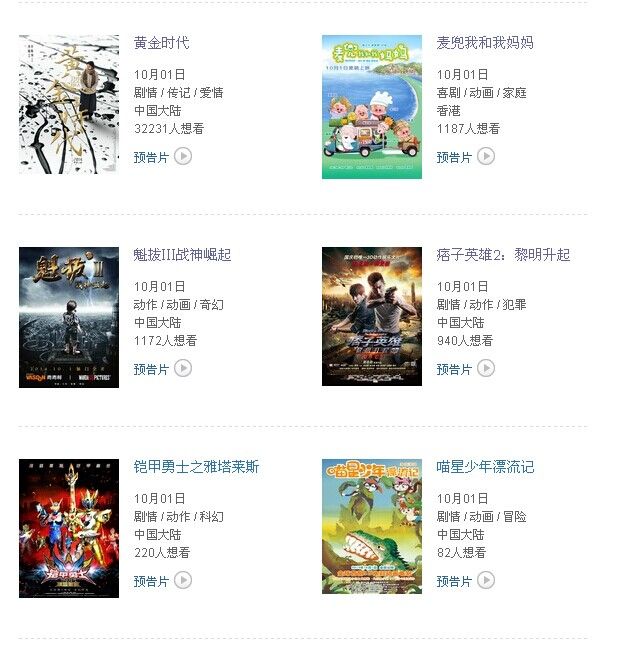Open the 魁拔III战神崛起 poster
The width and height of the screenshot is (624, 654).
click(69, 317)
